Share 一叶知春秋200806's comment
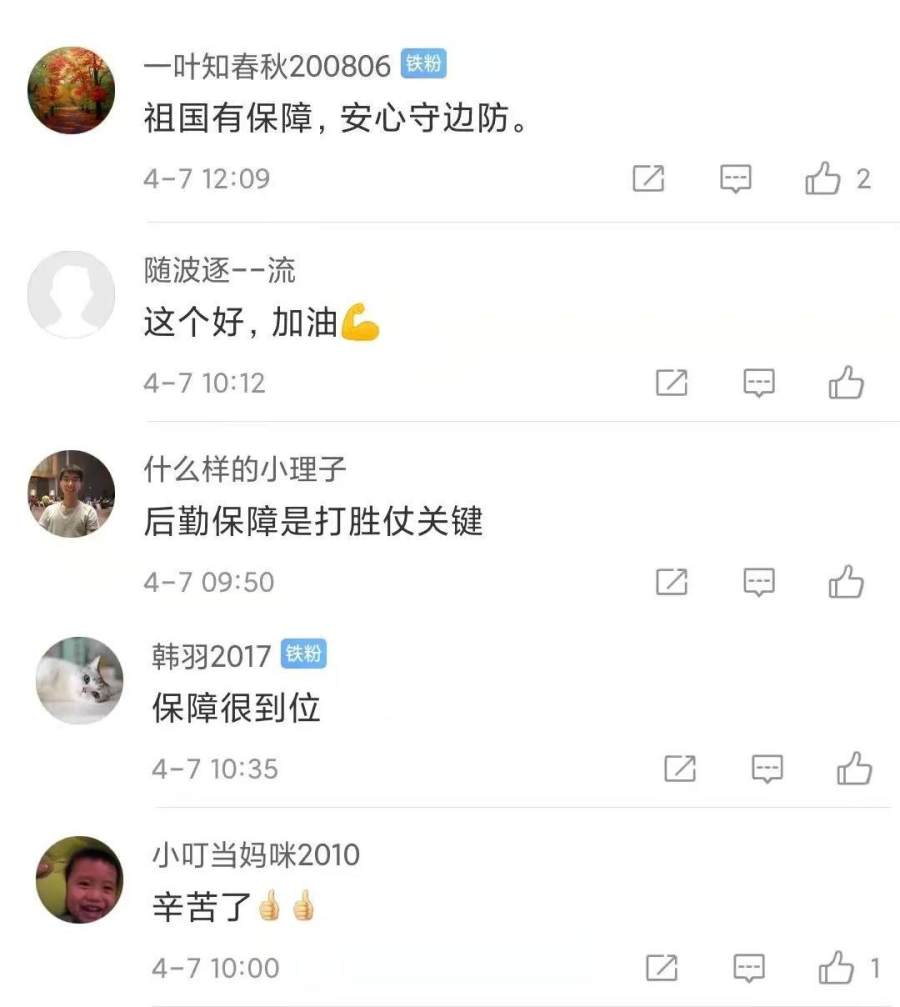The image size is (900, 1007). click(x=648, y=179)
